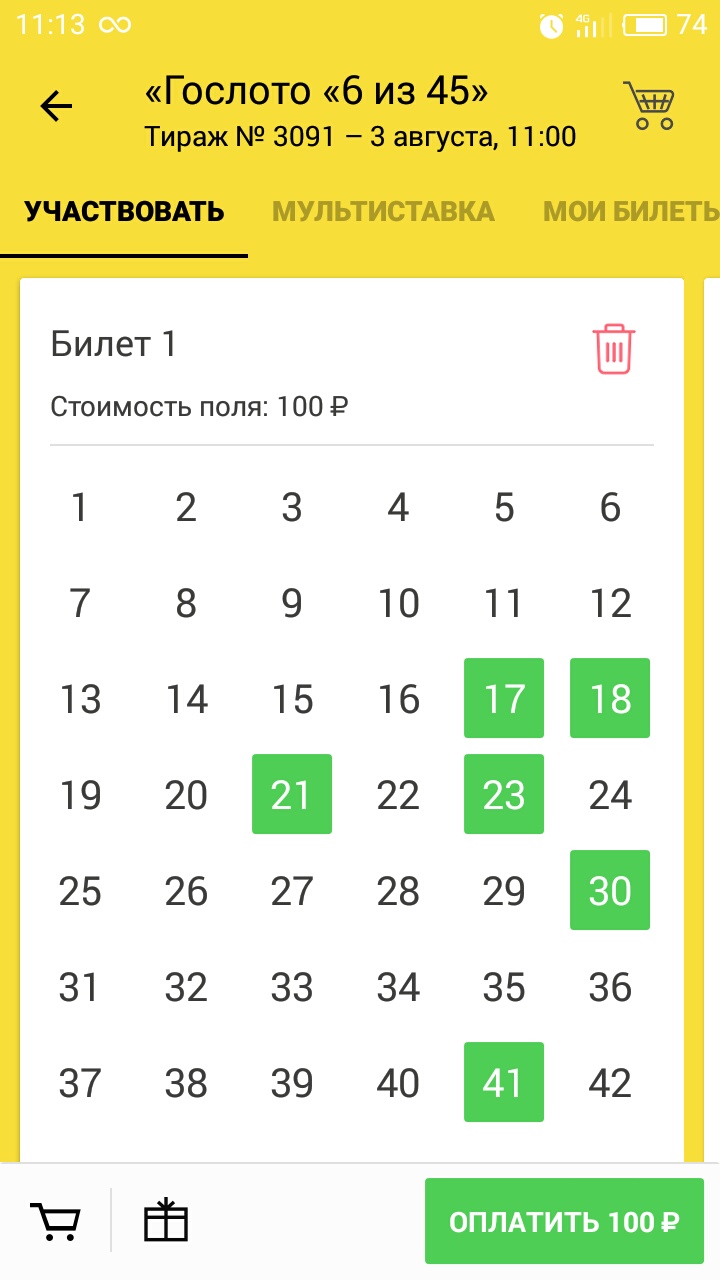Deselect the green number 30
This screenshot has height=1280, width=720.
(610, 890)
